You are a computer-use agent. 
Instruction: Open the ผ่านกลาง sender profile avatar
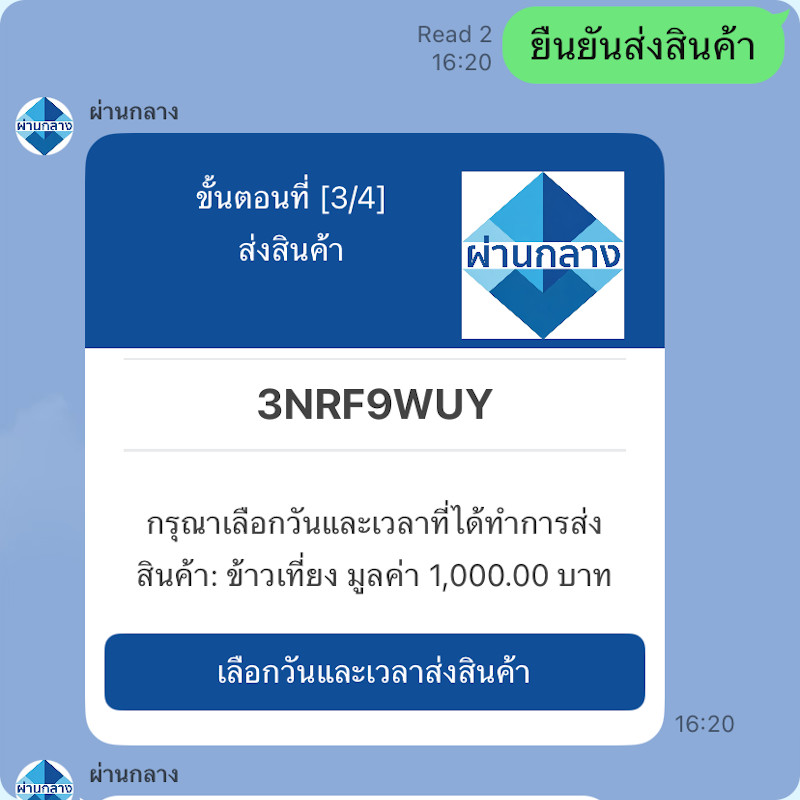point(44,126)
